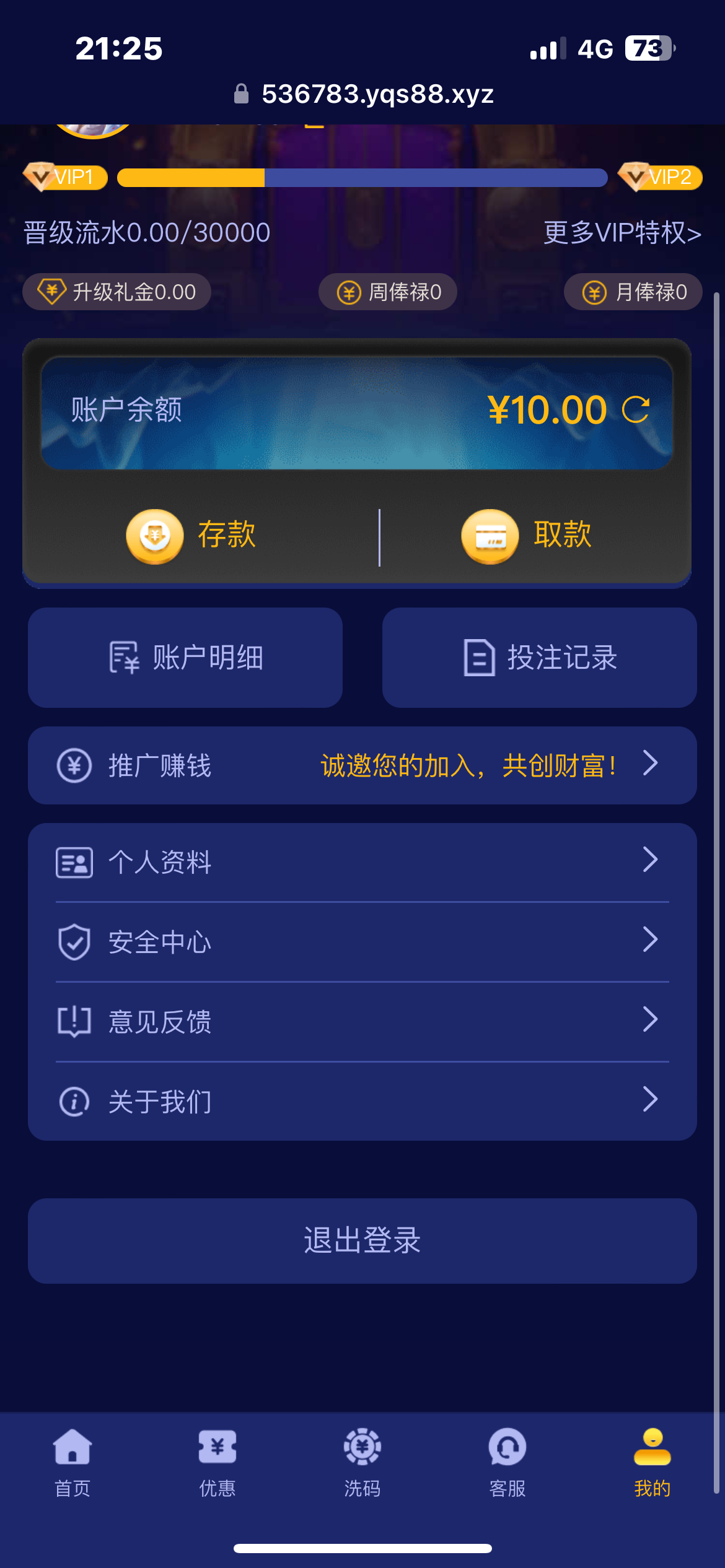Open 推广赚钱 promotion row
The width and height of the screenshot is (725, 1568).
coord(362,765)
